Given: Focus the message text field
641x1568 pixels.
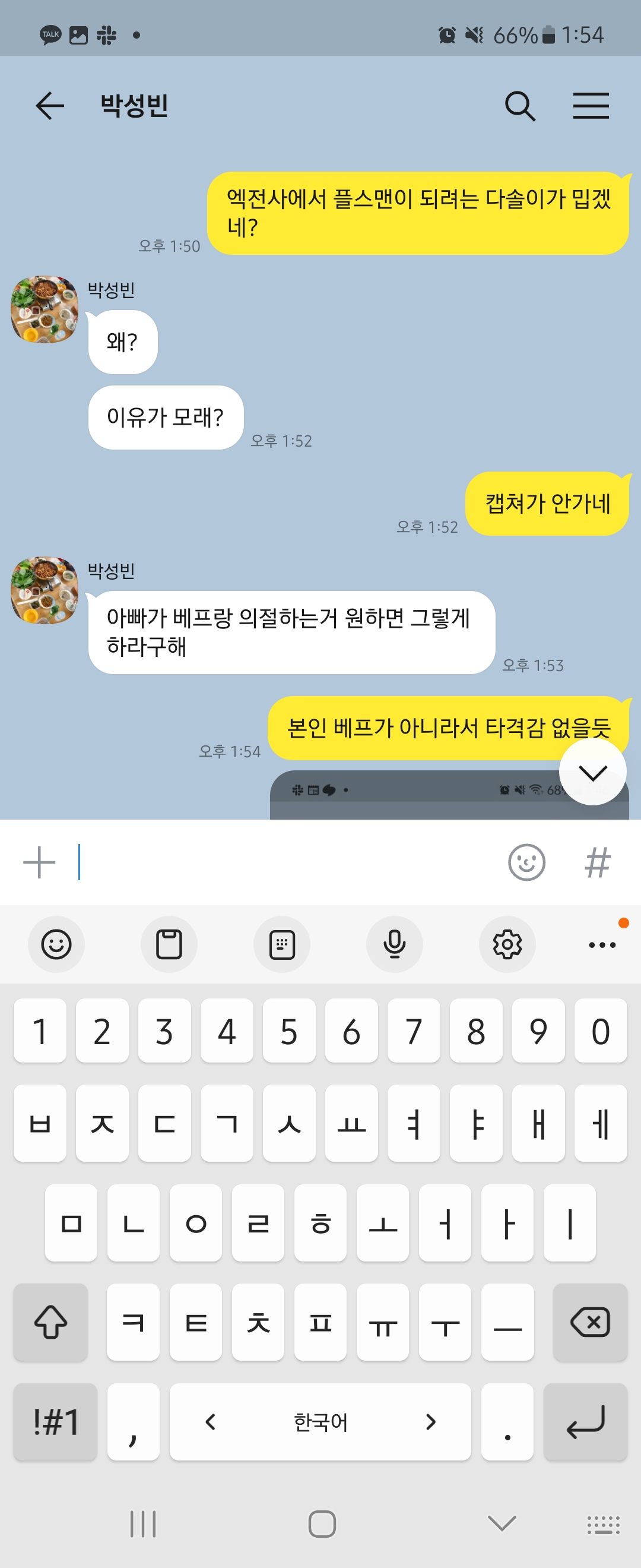Looking at the screenshot, I should [x=286, y=862].
